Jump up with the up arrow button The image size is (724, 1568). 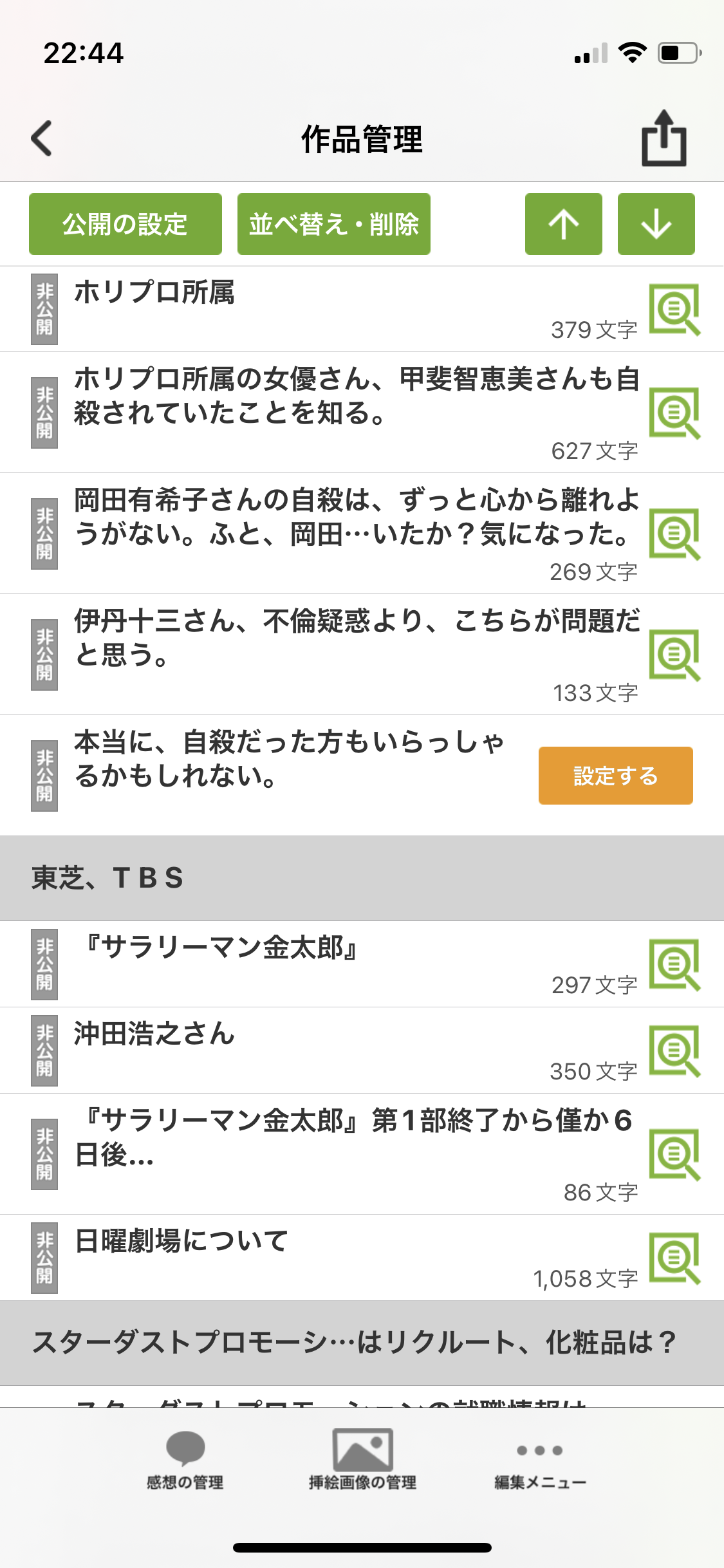(x=564, y=224)
